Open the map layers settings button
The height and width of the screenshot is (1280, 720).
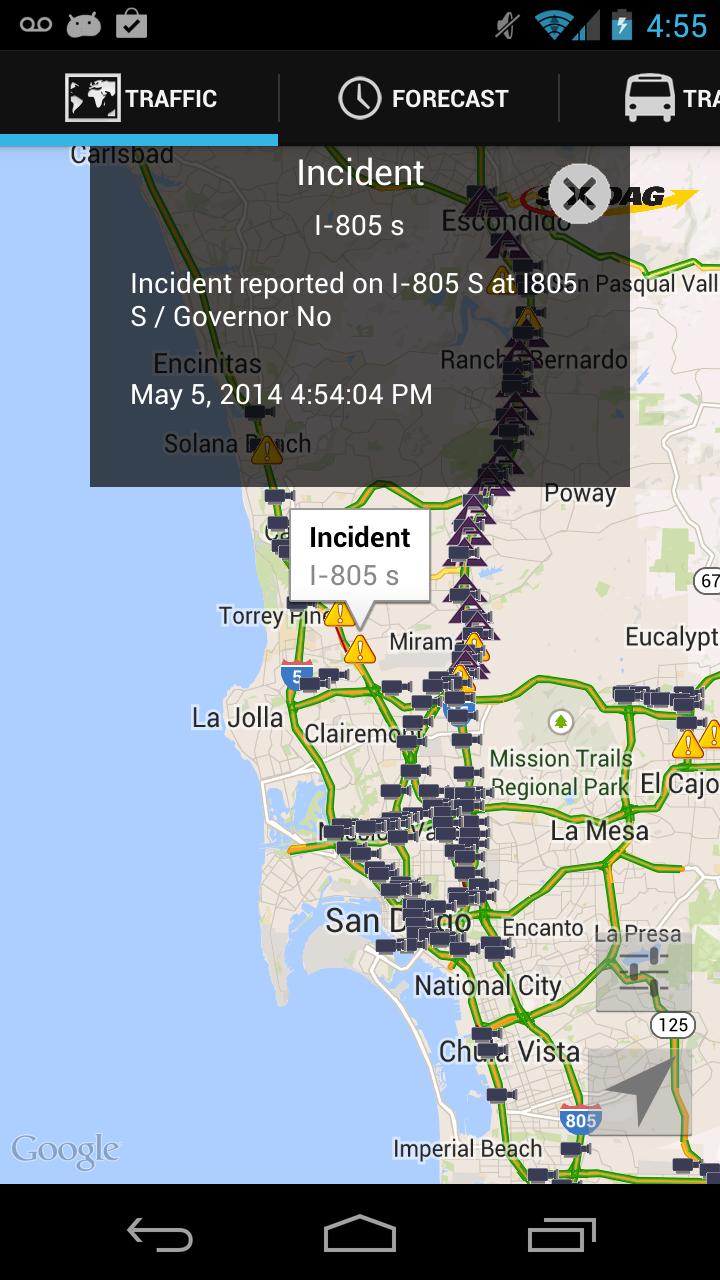(x=643, y=970)
